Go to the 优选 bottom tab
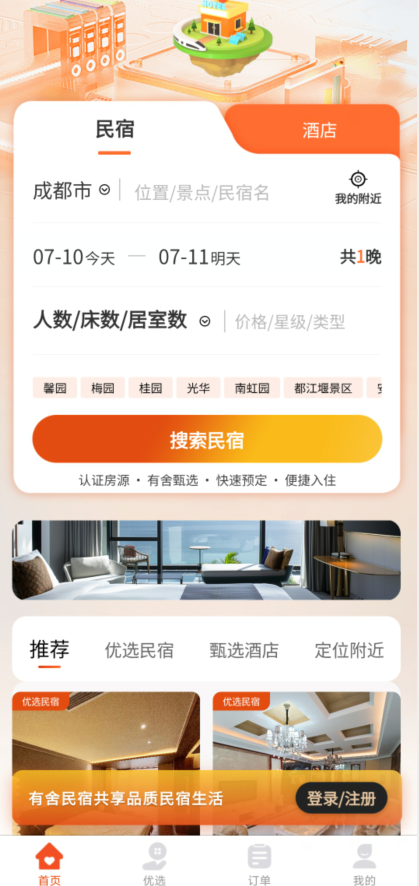 154,863
